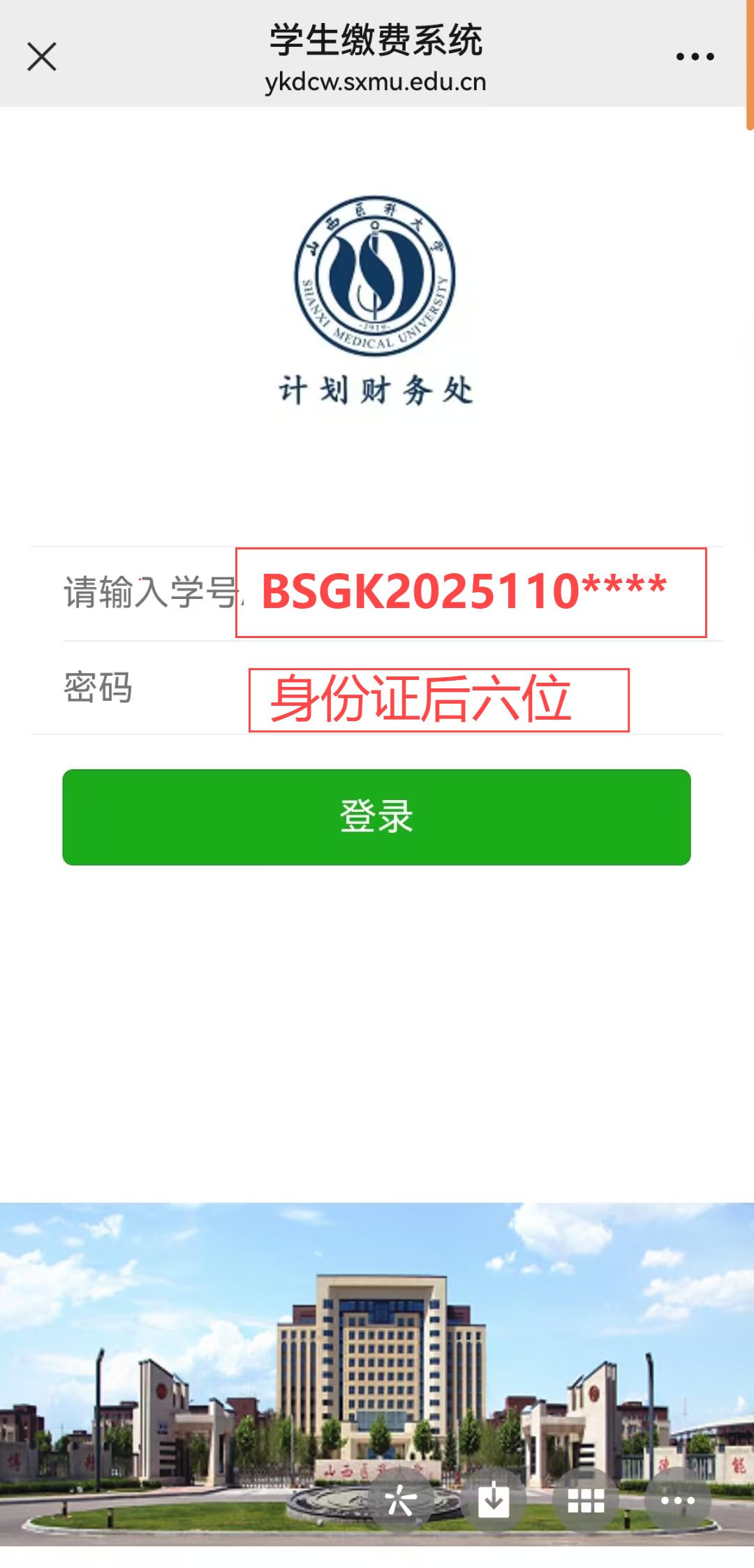This screenshot has height=1568, width=754.
Task: Tap the green 登录 login button
Action: coord(376,817)
